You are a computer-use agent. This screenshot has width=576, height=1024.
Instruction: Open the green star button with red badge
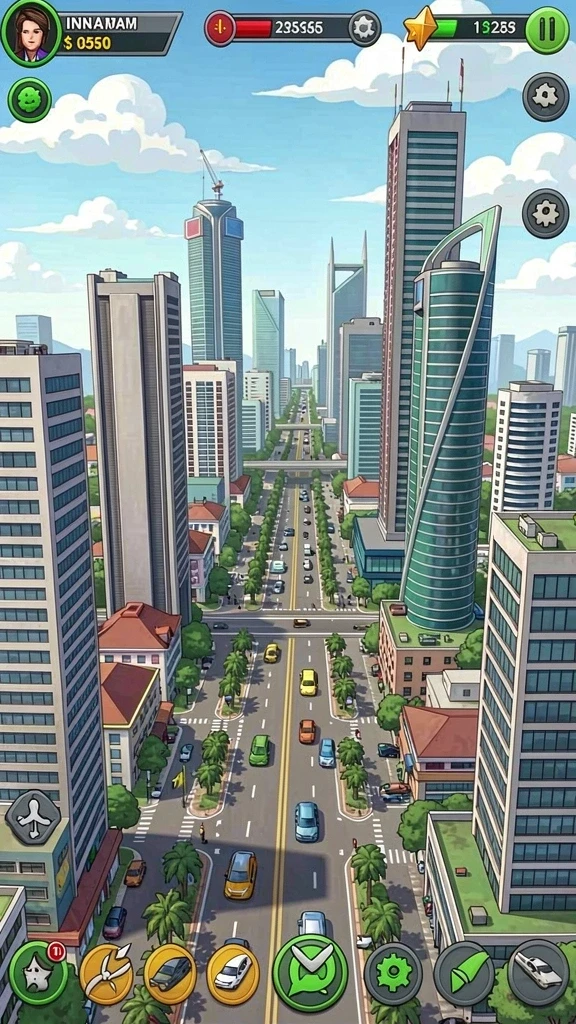pos(37,973)
